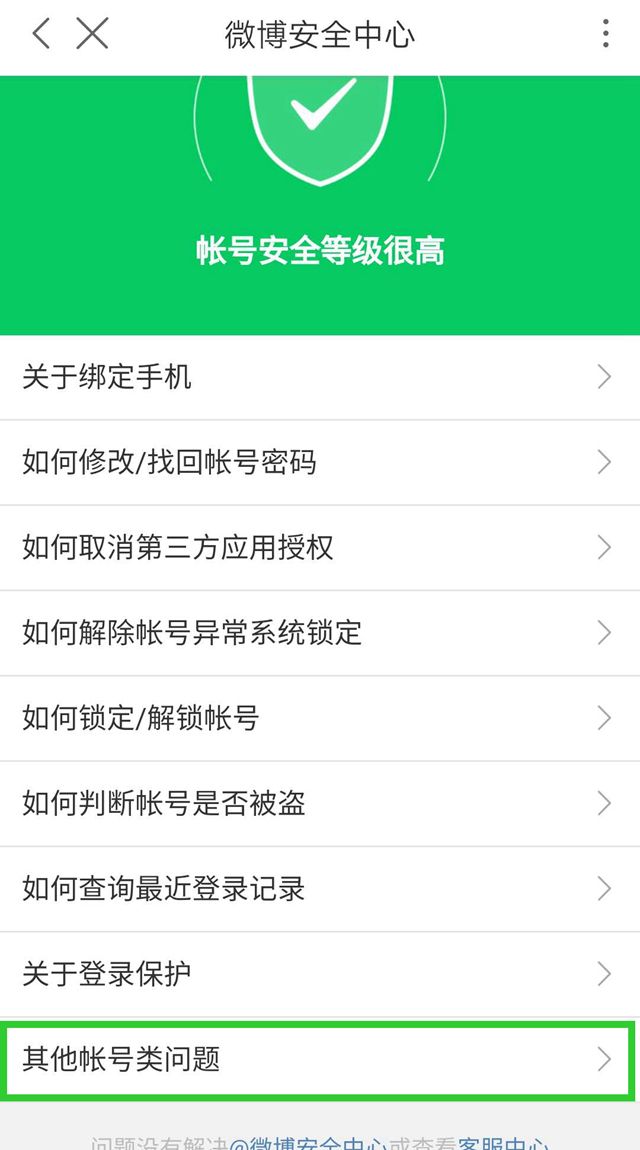Open 如何修改/找回帐号密码

tap(320, 462)
